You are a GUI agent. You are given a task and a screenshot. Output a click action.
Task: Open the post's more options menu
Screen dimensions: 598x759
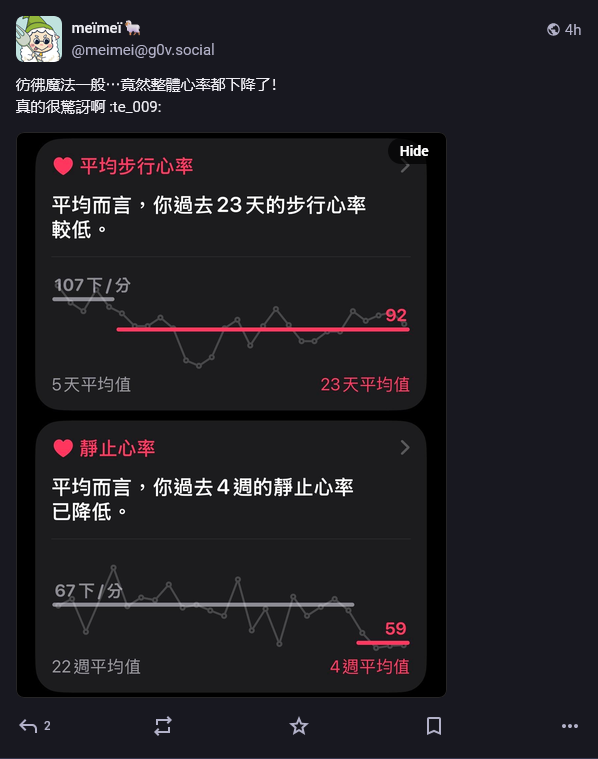pos(570,726)
